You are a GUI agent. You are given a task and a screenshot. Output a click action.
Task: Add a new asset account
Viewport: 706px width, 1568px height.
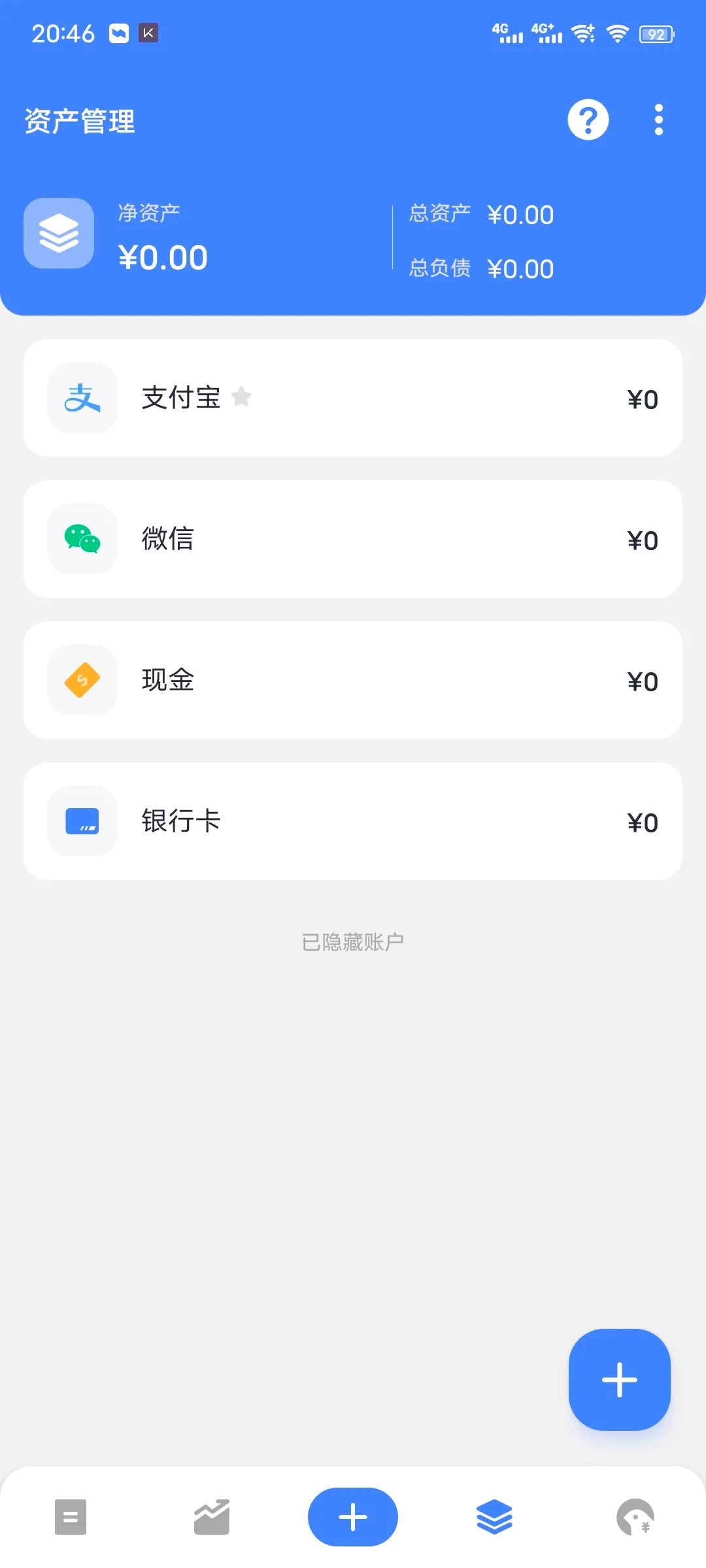pyautogui.click(x=619, y=1379)
